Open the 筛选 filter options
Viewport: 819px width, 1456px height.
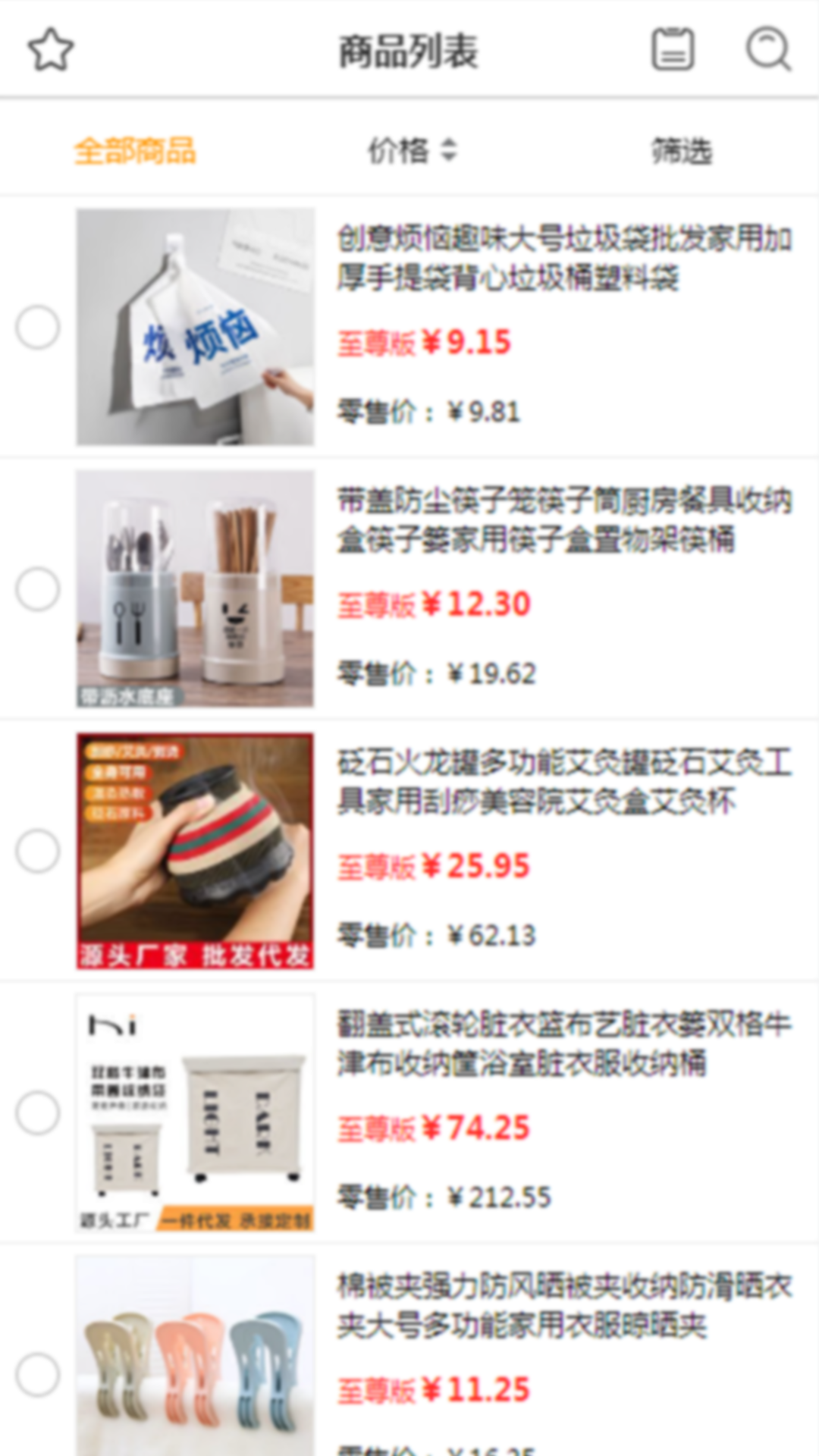pyautogui.click(x=682, y=150)
